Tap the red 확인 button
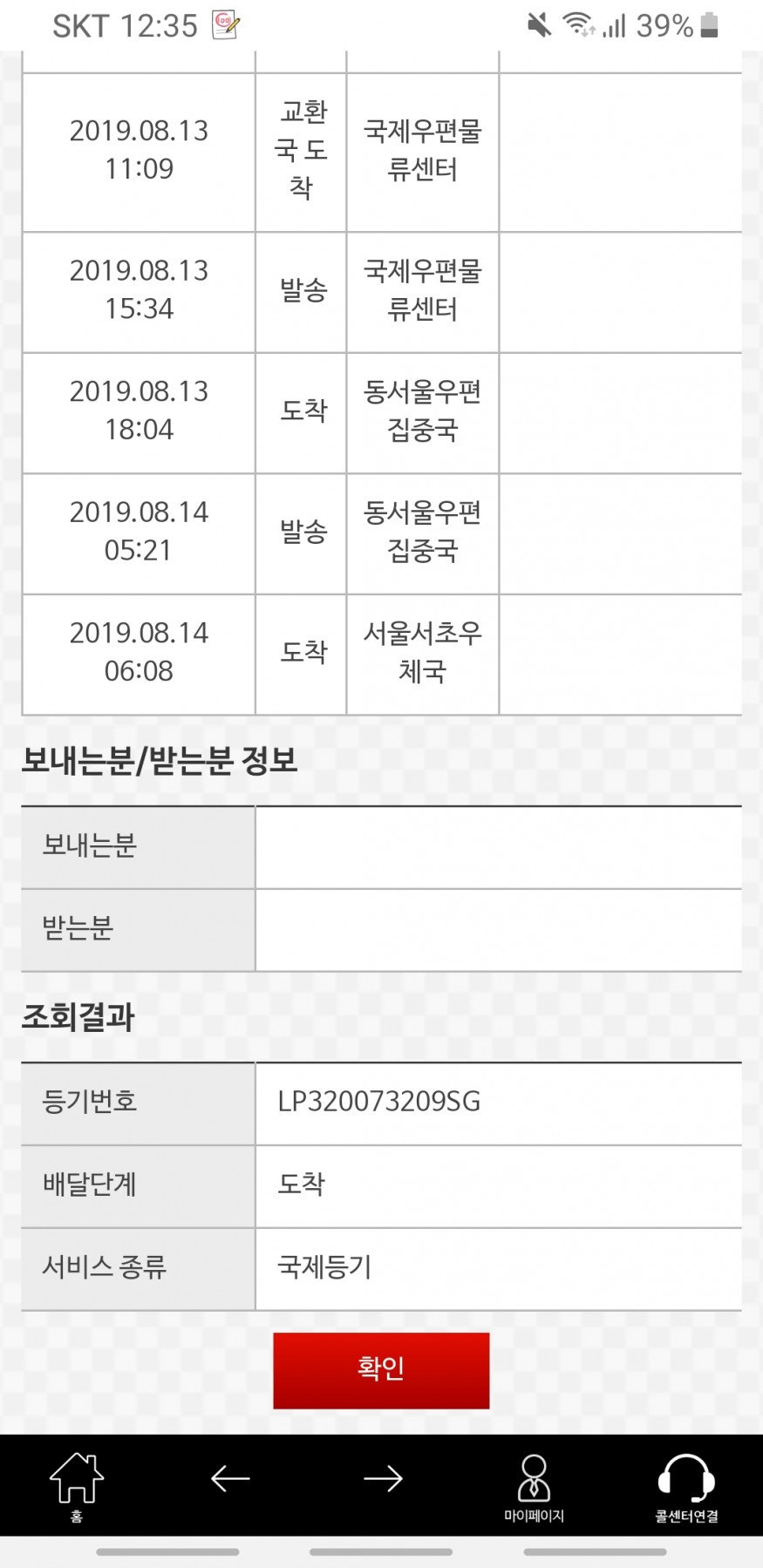 tap(381, 1370)
